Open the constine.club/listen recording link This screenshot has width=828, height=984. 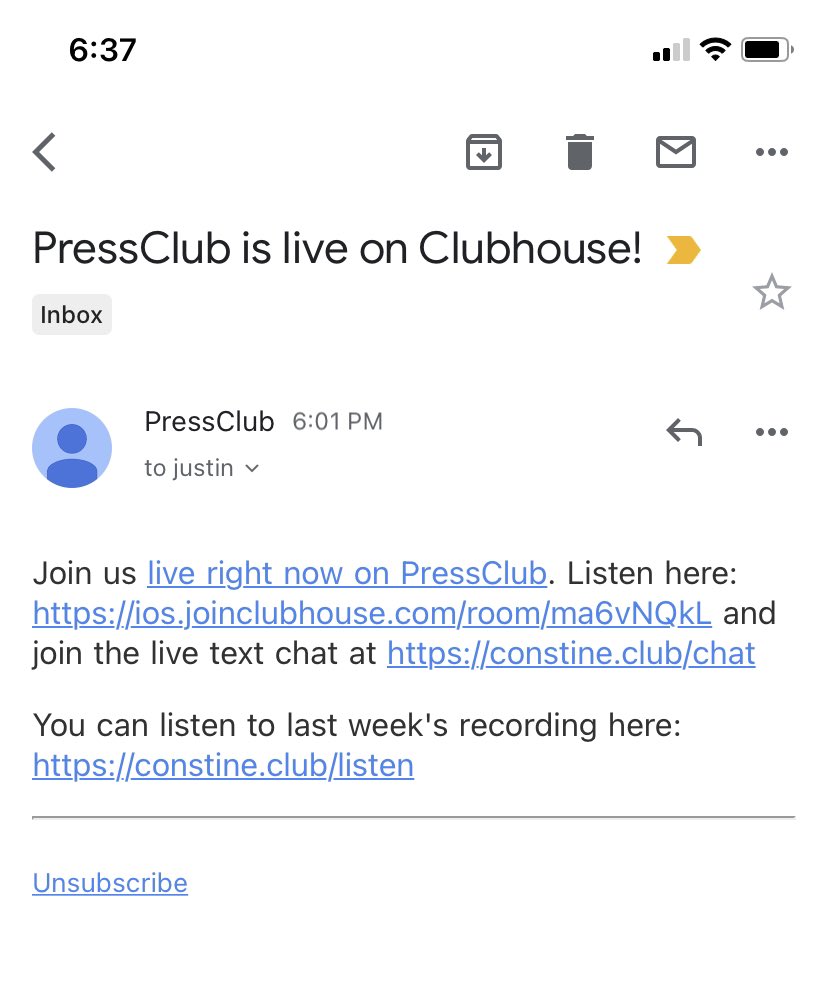coord(223,766)
